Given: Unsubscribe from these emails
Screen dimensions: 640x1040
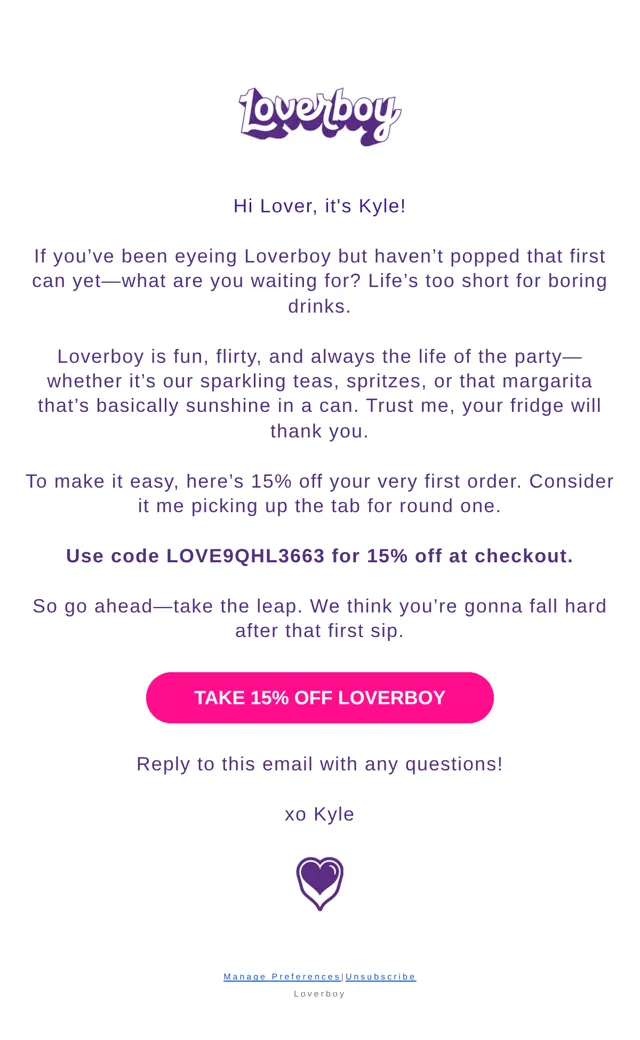Looking at the screenshot, I should 381,977.
